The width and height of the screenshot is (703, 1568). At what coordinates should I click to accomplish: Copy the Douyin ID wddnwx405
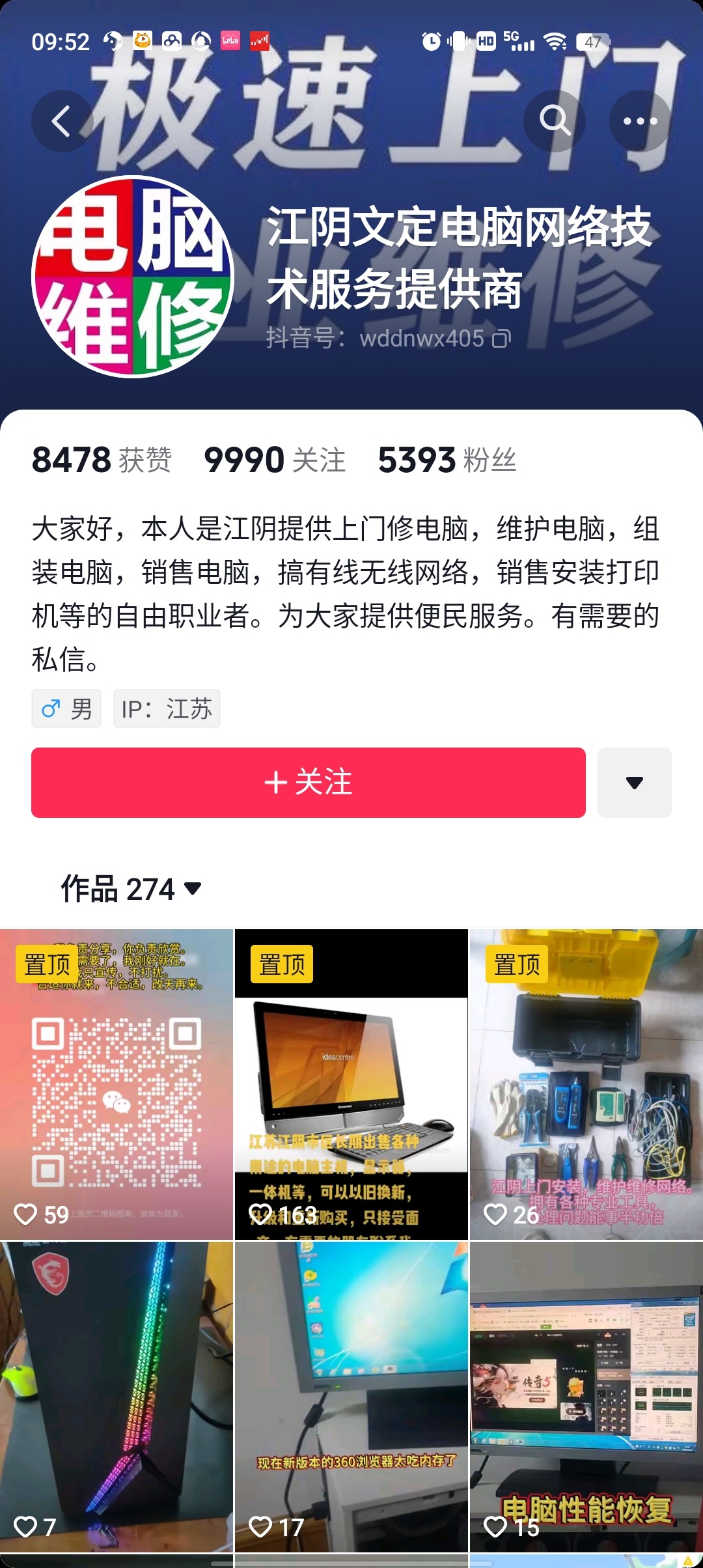tap(501, 339)
